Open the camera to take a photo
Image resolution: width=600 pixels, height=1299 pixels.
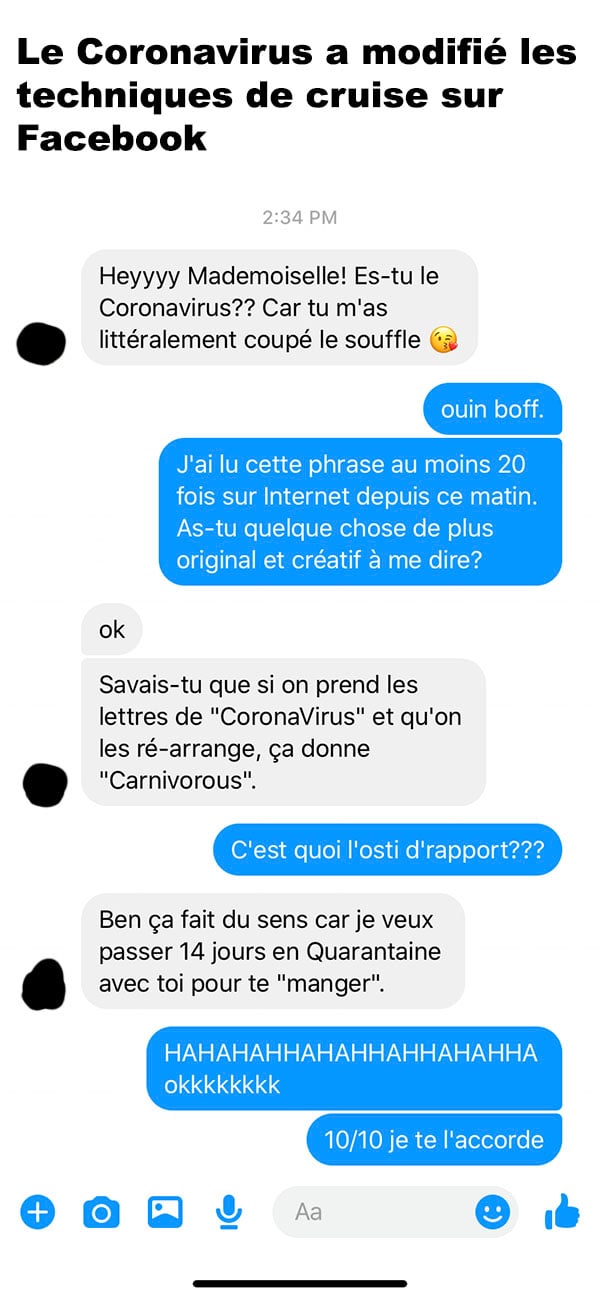point(101,1213)
